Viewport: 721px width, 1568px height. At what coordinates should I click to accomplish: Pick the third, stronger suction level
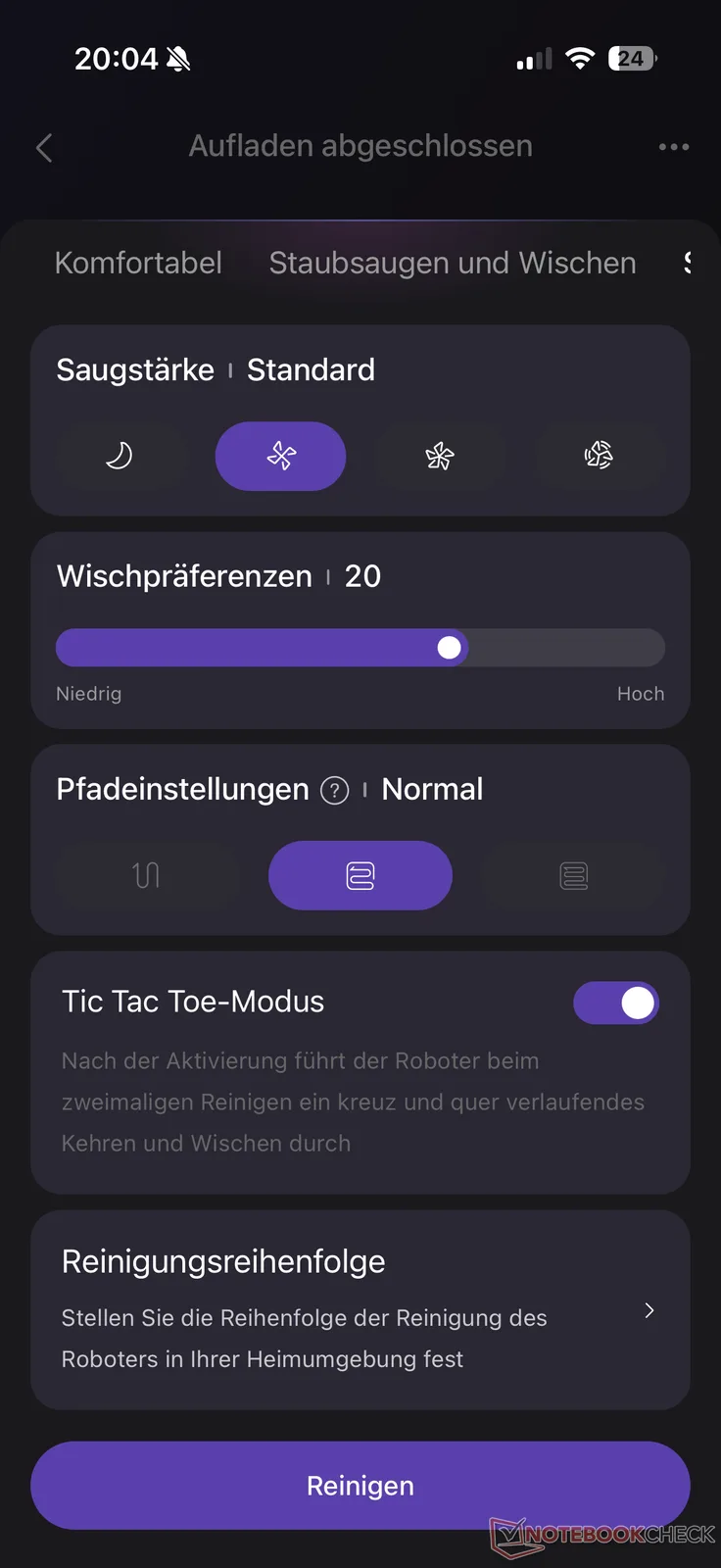440,456
